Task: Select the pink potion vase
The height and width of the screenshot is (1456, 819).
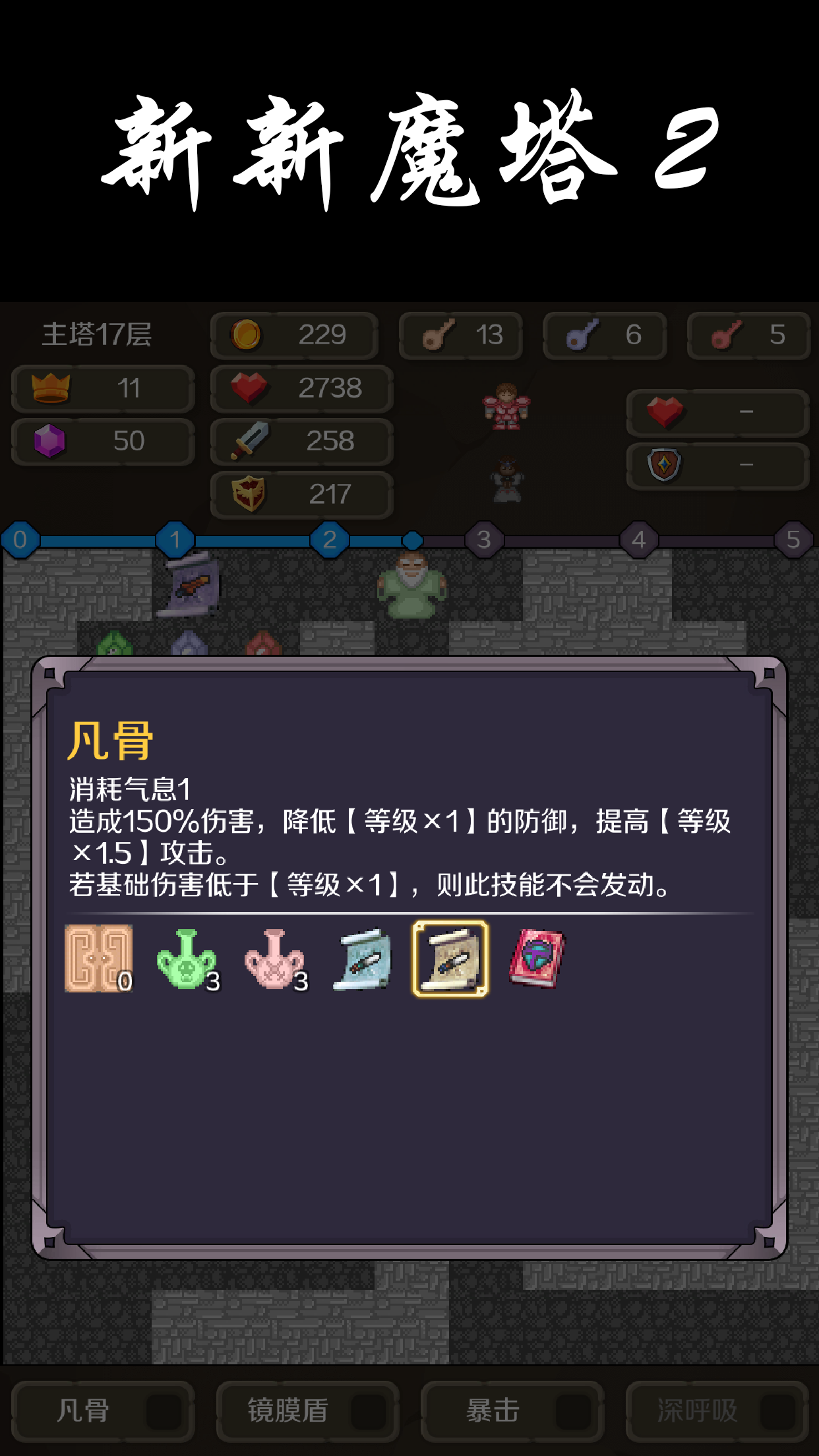Action: click(274, 959)
